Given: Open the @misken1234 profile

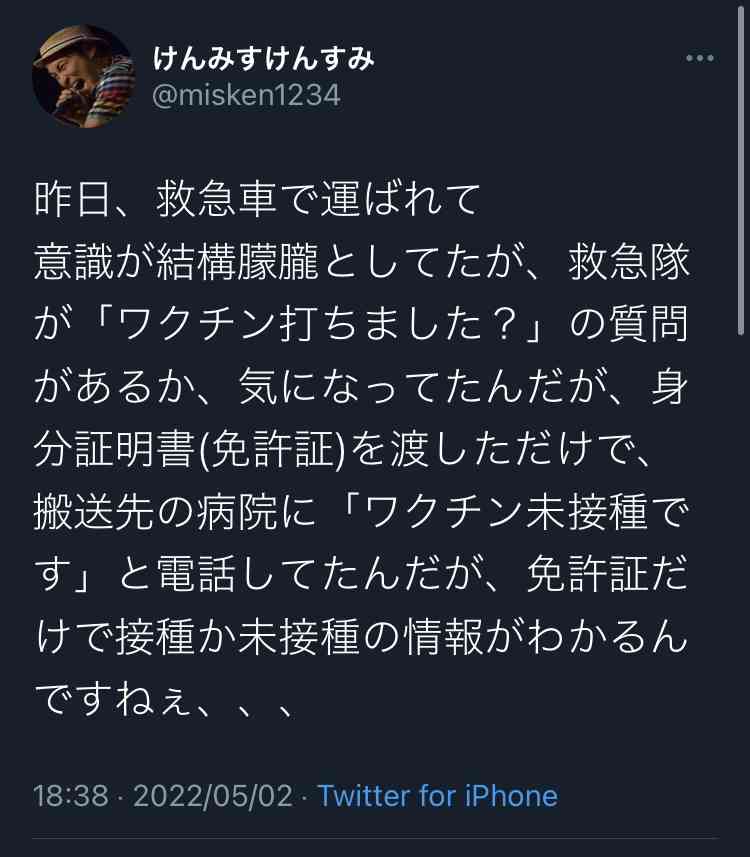Looking at the screenshot, I should coord(246,96).
